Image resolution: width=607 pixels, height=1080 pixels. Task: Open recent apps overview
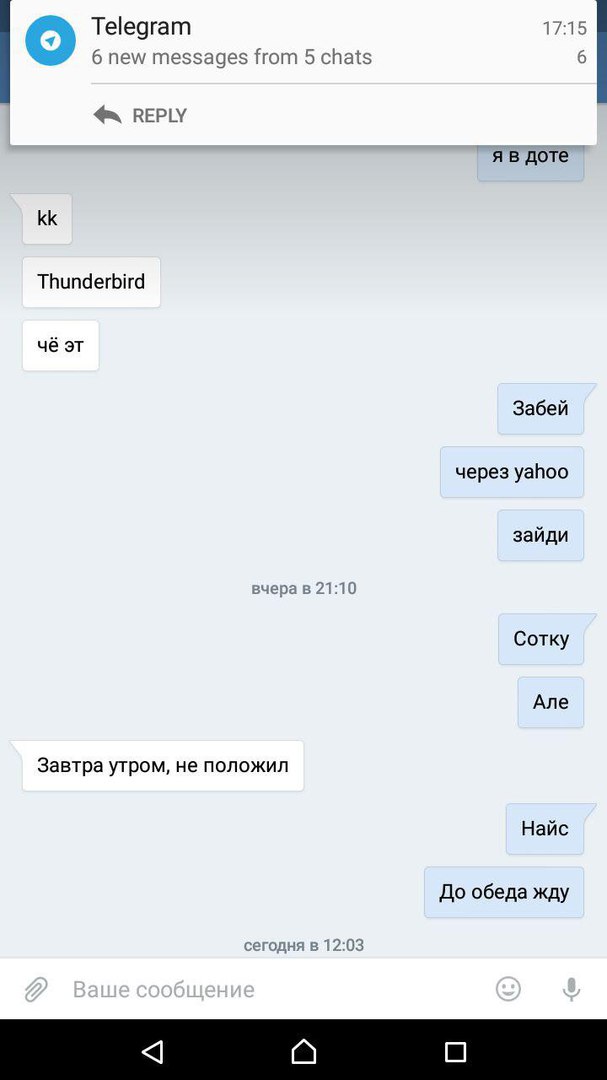(x=455, y=1051)
